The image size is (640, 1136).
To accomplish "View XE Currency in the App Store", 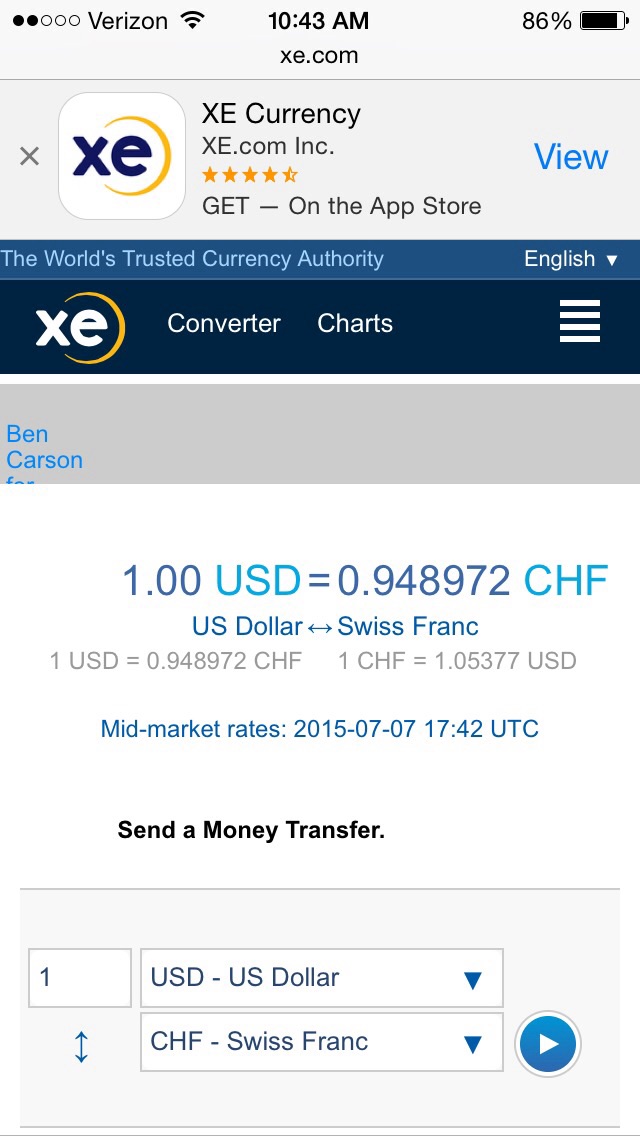I will tap(571, 156).
